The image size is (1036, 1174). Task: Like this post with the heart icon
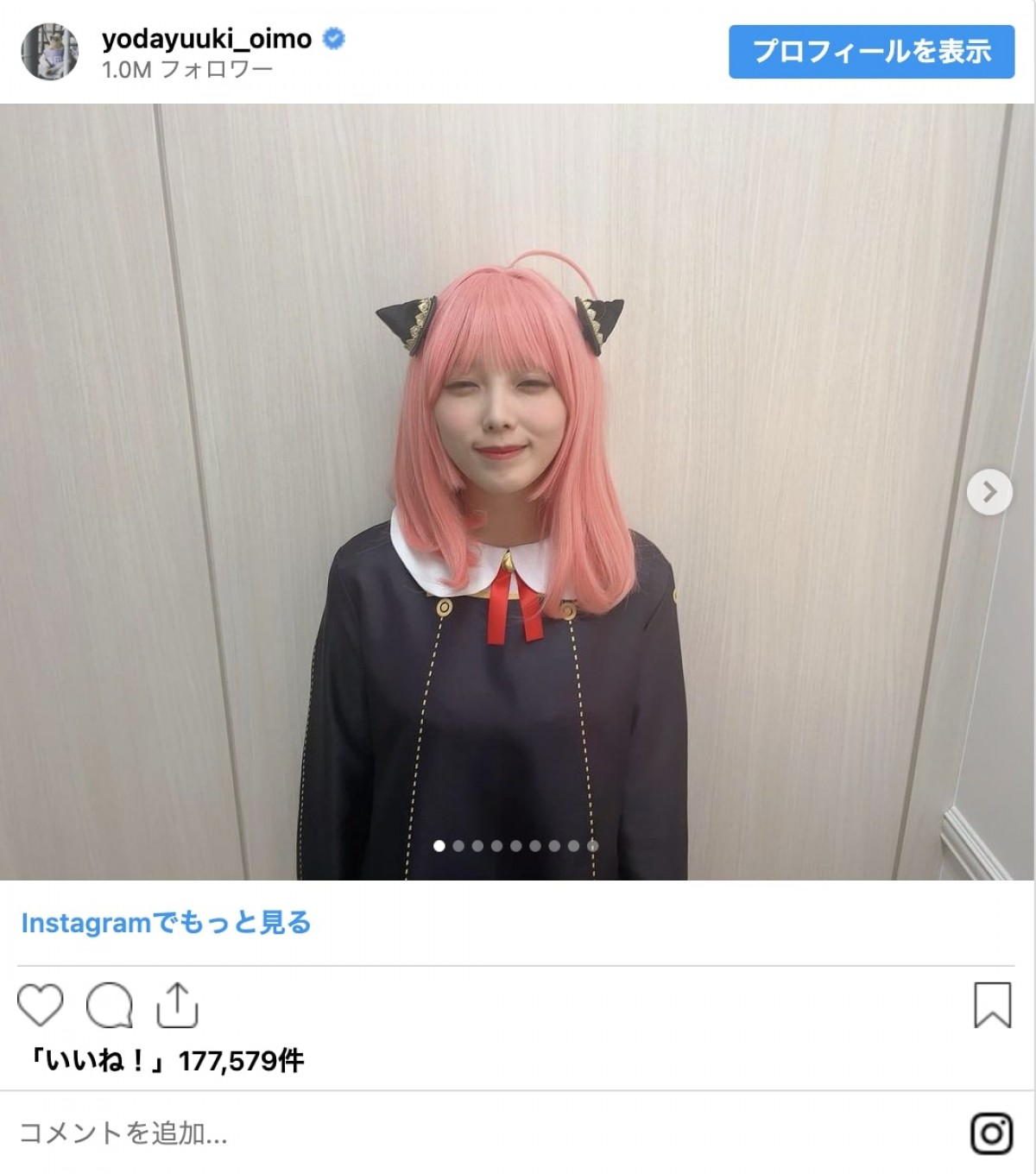(41, 1006)
